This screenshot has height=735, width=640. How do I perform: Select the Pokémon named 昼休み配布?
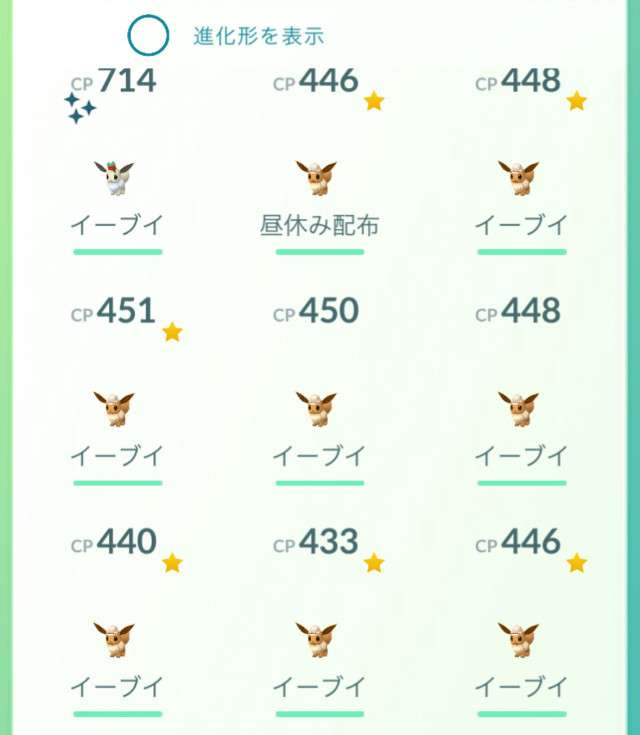point(319,179)
